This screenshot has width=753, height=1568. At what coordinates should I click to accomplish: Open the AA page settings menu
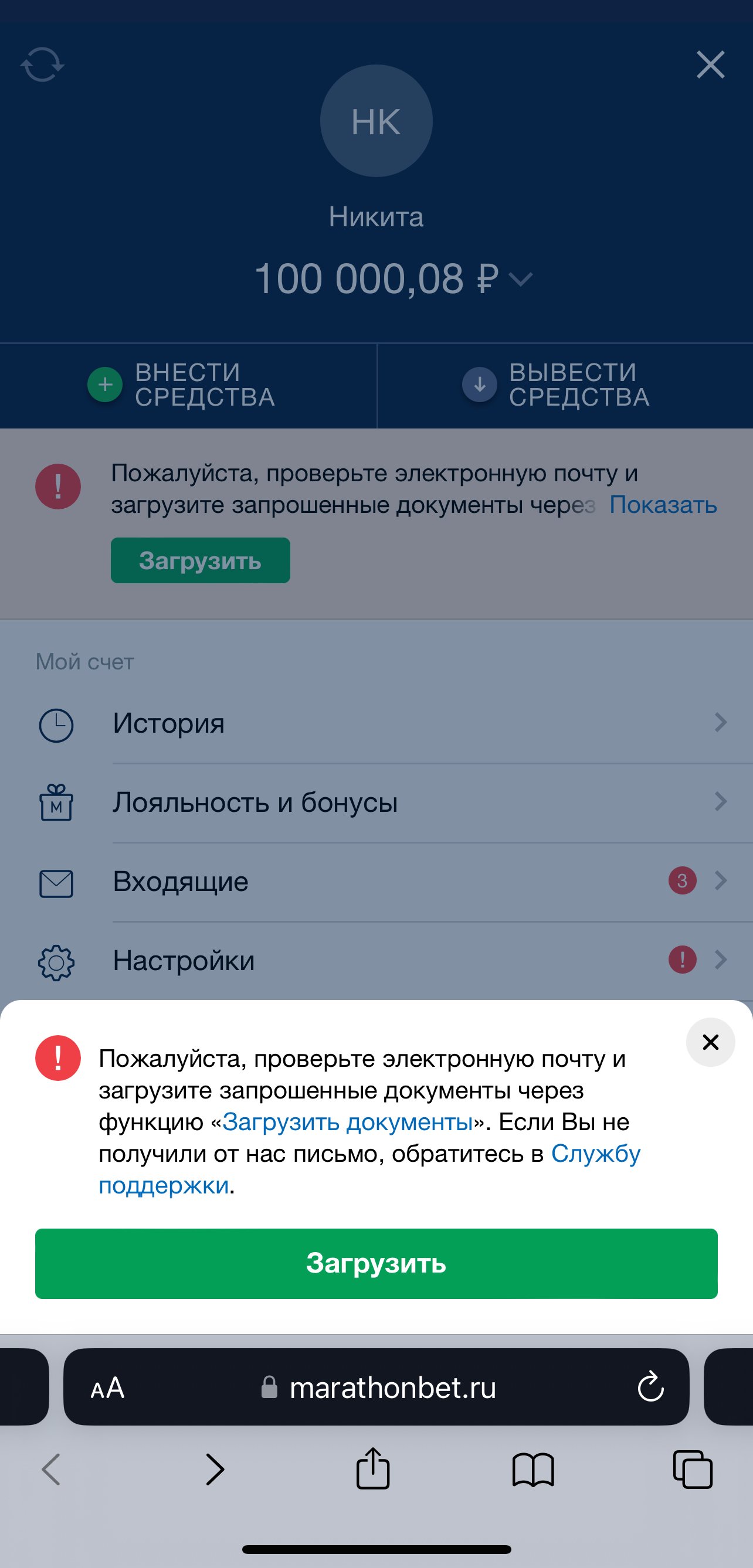coord(107,1389)
